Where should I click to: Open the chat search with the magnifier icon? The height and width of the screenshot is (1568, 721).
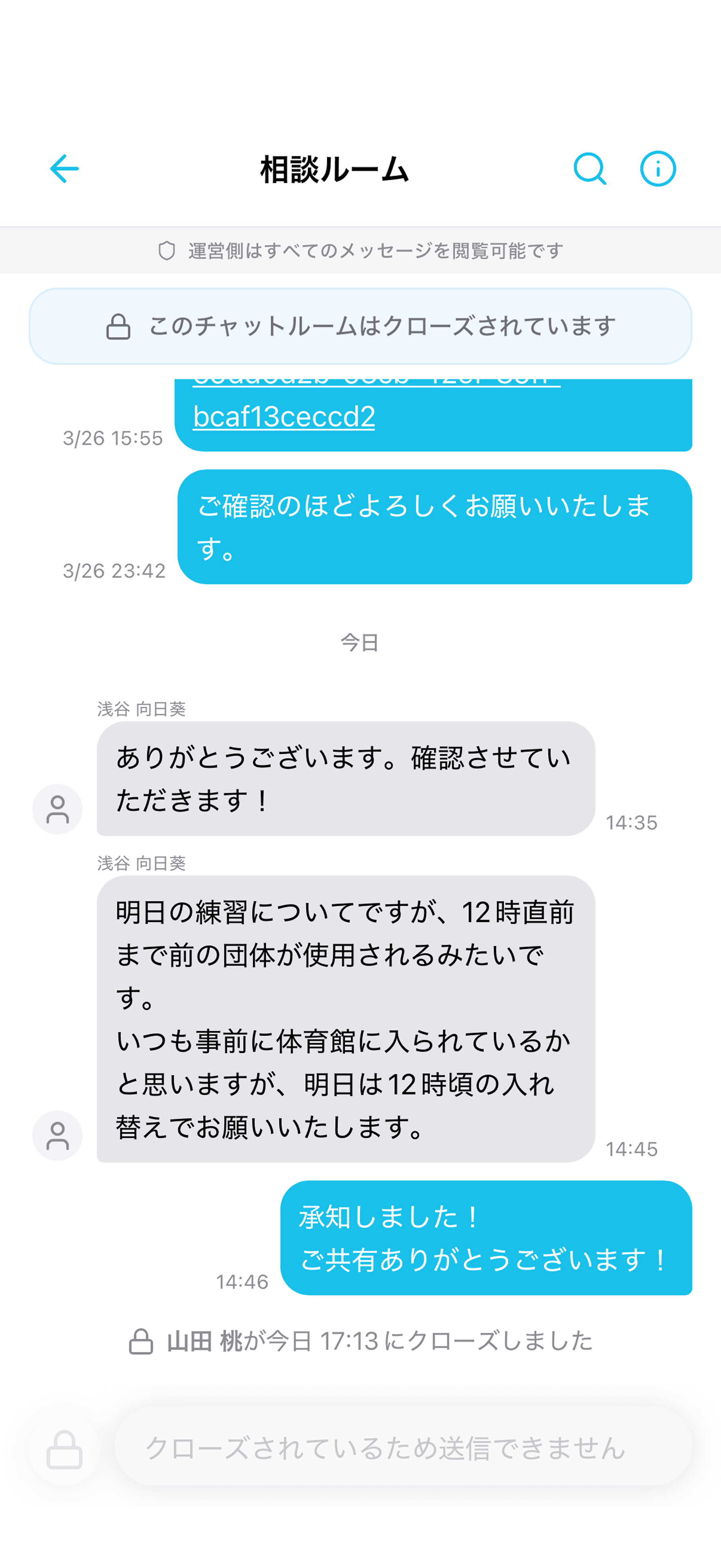pyautogui.click(x=589, y=169)
